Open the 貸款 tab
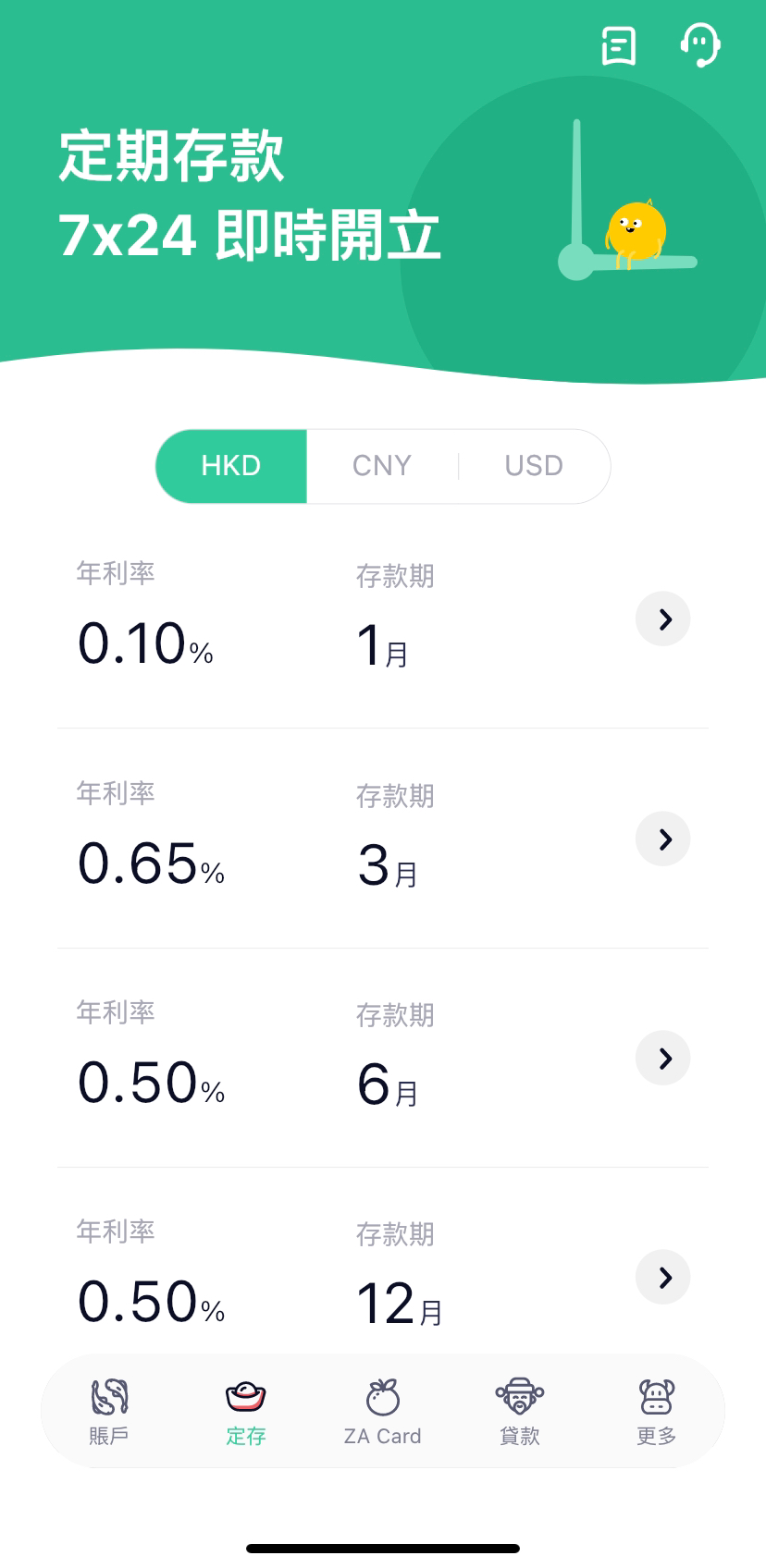766x1568 pixels. click(x=520, y=1412)
